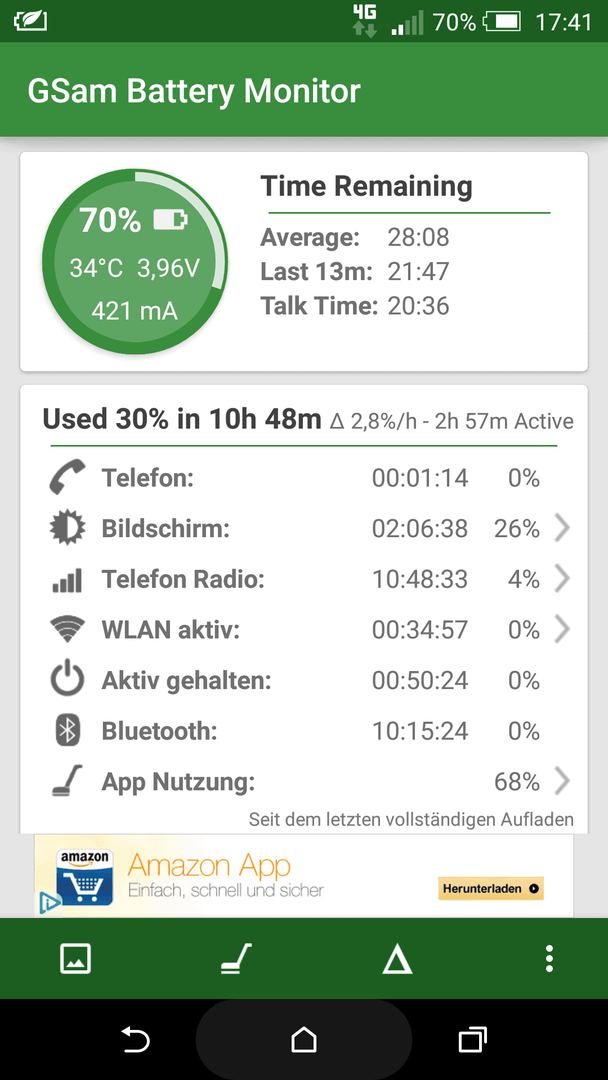Open the chart icon in bottom toolbar
This screenshot has height=1080, width=608.
click(x=76, y=958)
